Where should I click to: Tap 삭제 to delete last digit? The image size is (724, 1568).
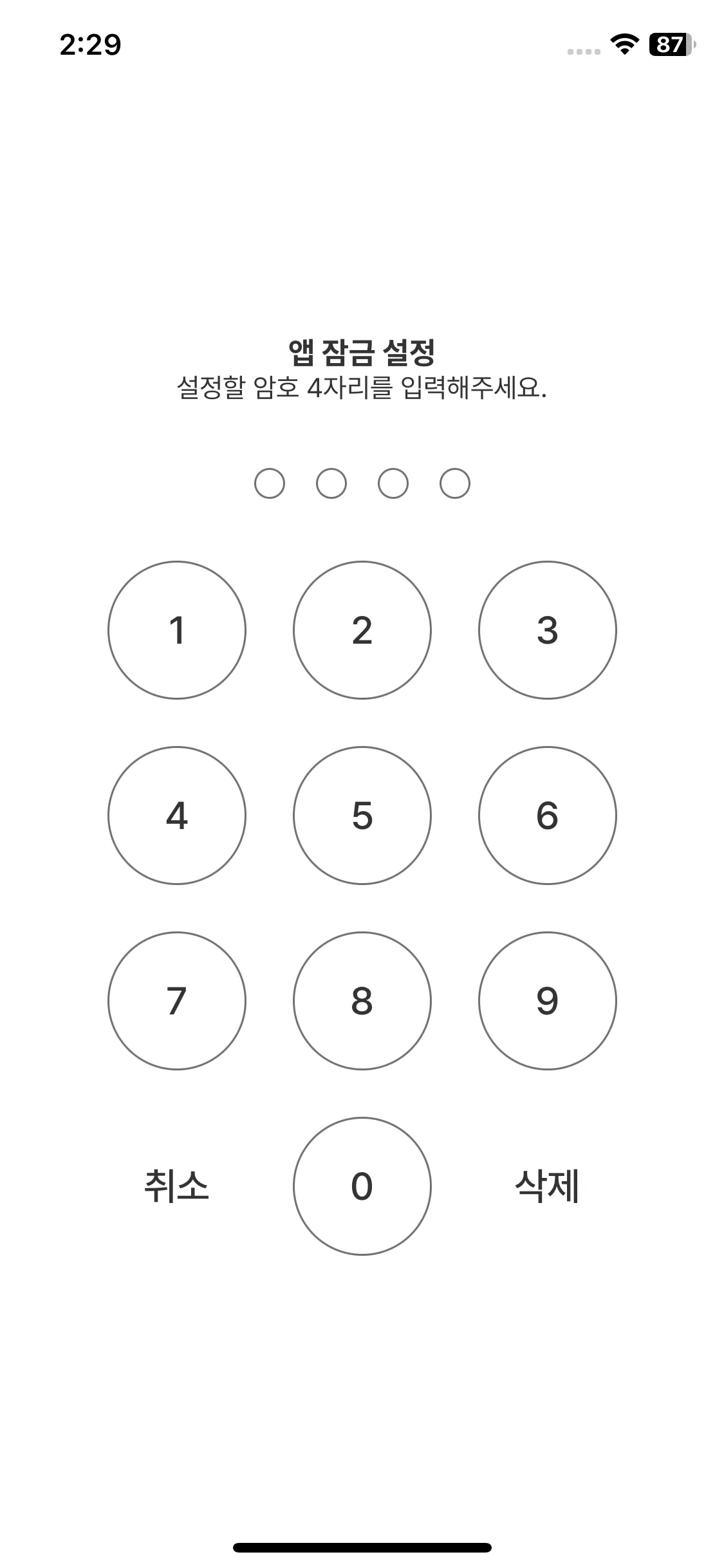[x=546, y=1186]
